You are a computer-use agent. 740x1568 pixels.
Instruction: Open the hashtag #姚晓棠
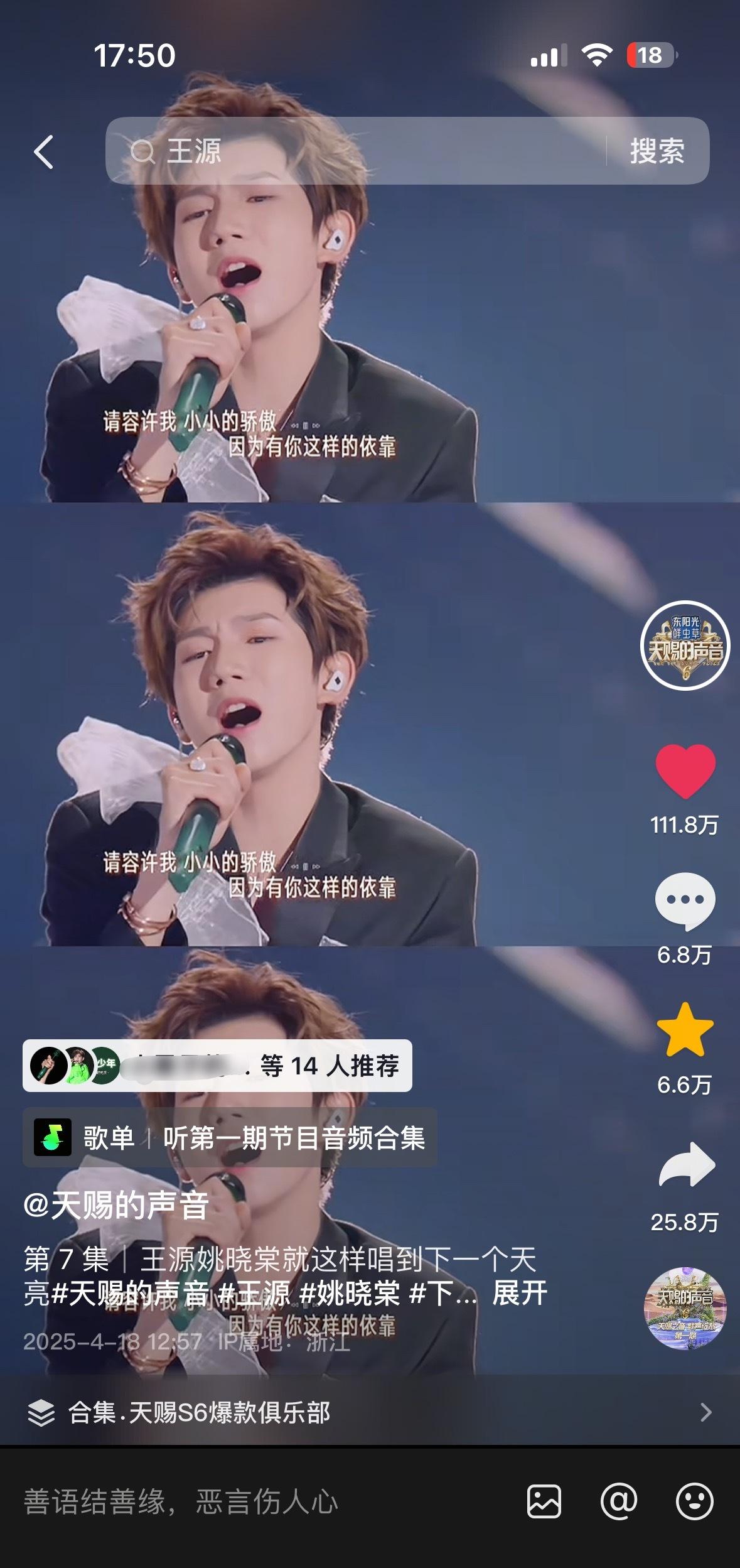click(350, 1294)
